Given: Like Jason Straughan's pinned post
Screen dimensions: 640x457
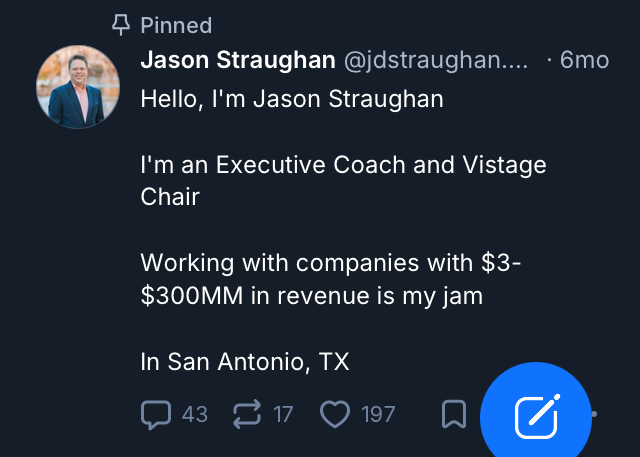Looking at the screenshot, I should (335, 414).
